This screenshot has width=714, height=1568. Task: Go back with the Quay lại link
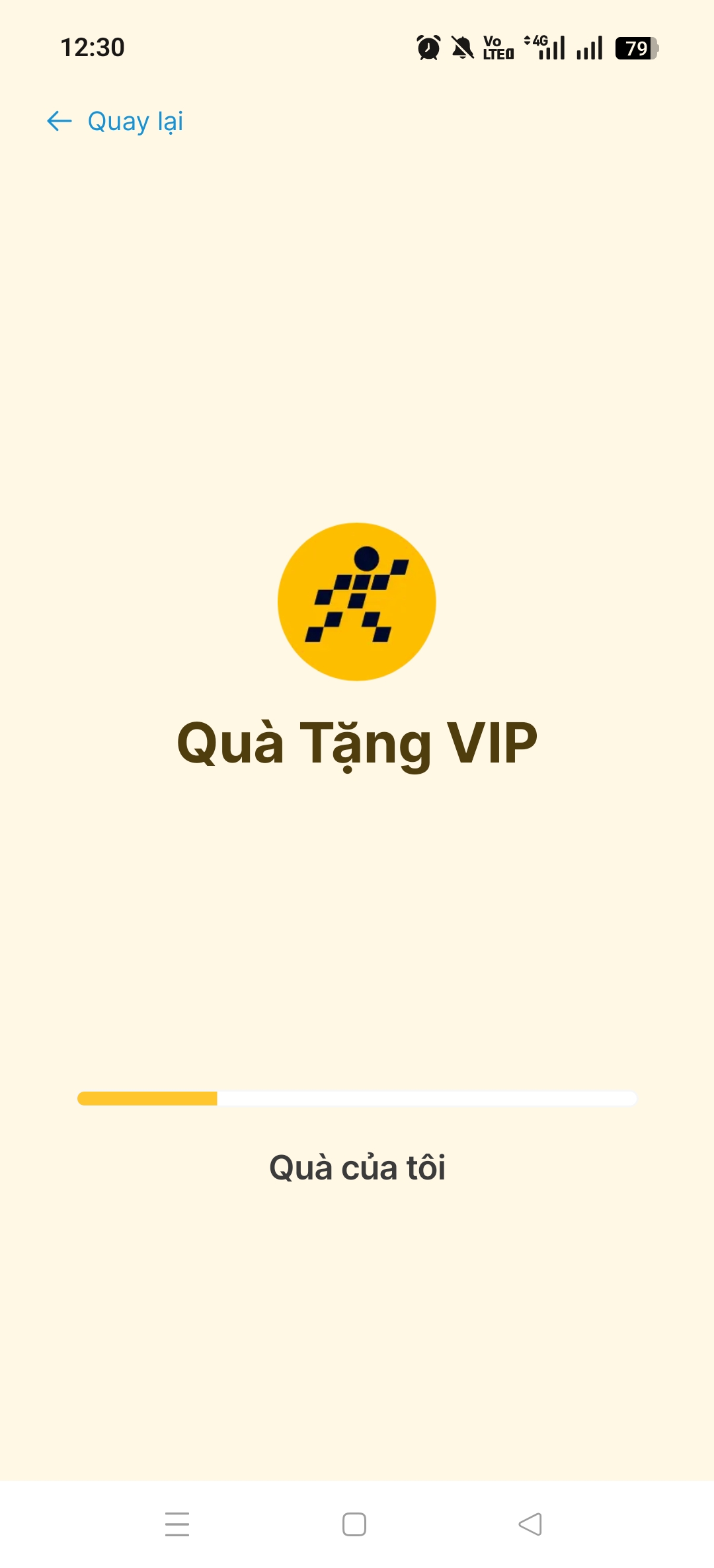tap(116, 122)
